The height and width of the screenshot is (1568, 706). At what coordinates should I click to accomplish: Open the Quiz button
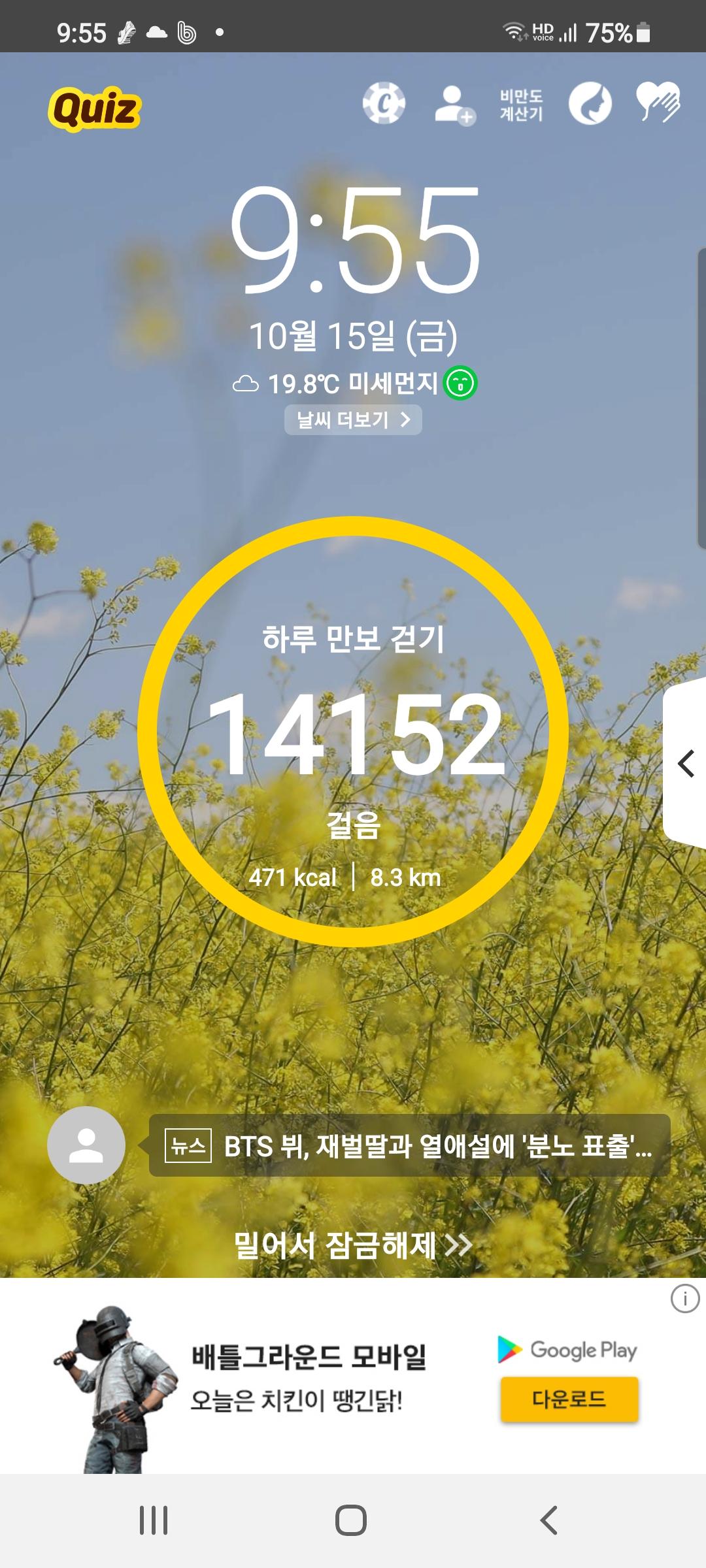tap(95, 108)
